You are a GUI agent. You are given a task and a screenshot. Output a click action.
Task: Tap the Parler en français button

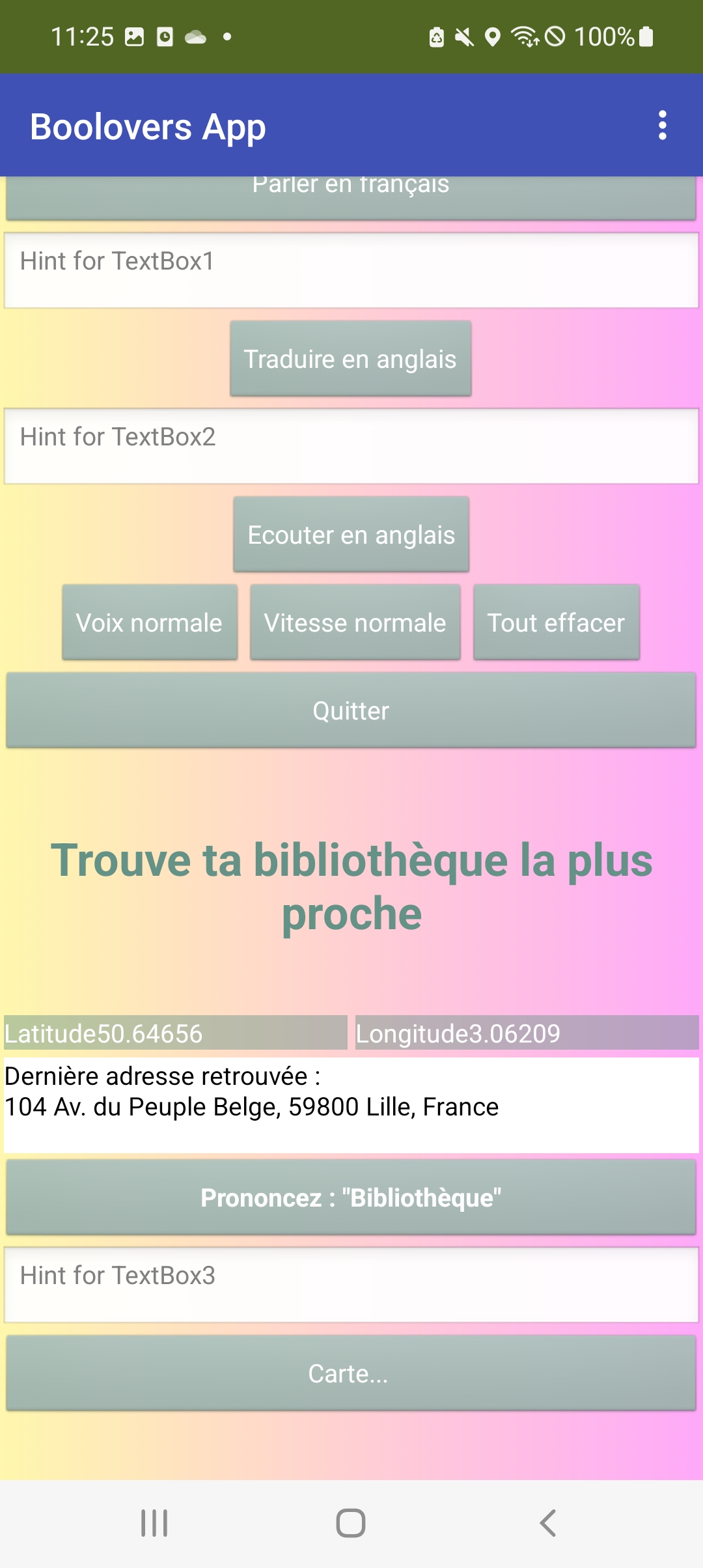(351, 198)
